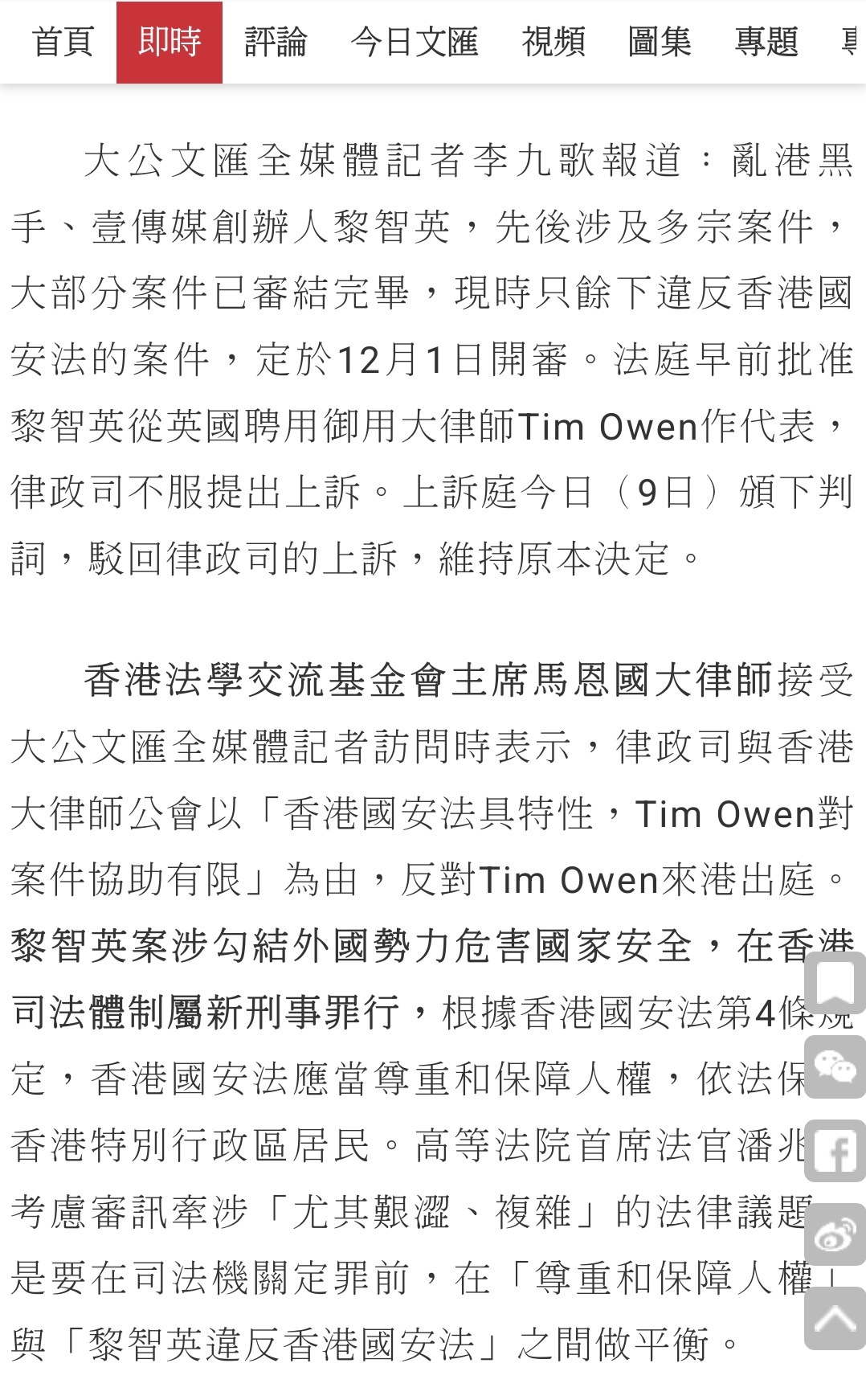
Task: Bookmark this article
Action: pyautogui.click(x=835, y=984)
